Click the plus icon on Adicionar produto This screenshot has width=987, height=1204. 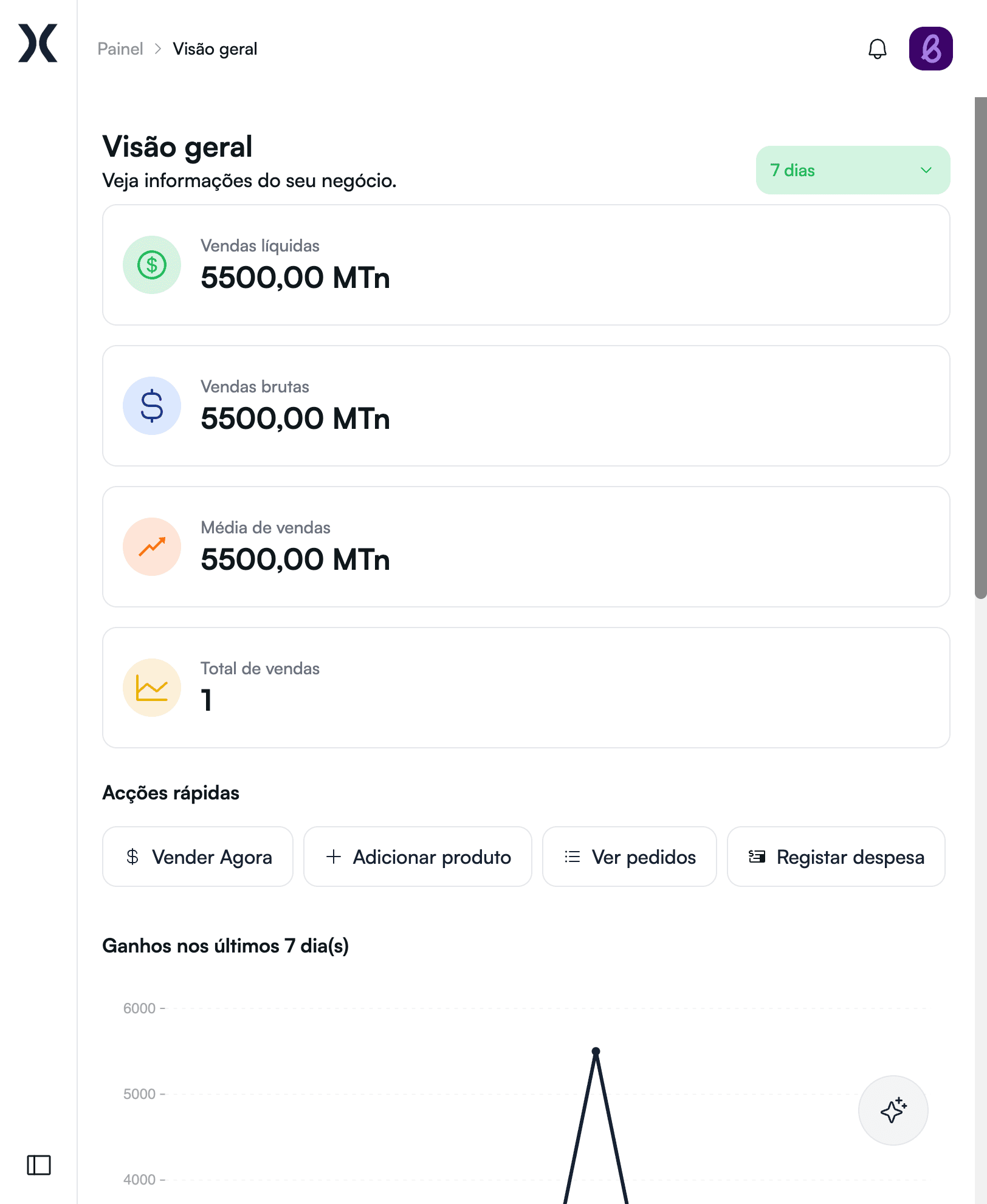coord(334,857)
